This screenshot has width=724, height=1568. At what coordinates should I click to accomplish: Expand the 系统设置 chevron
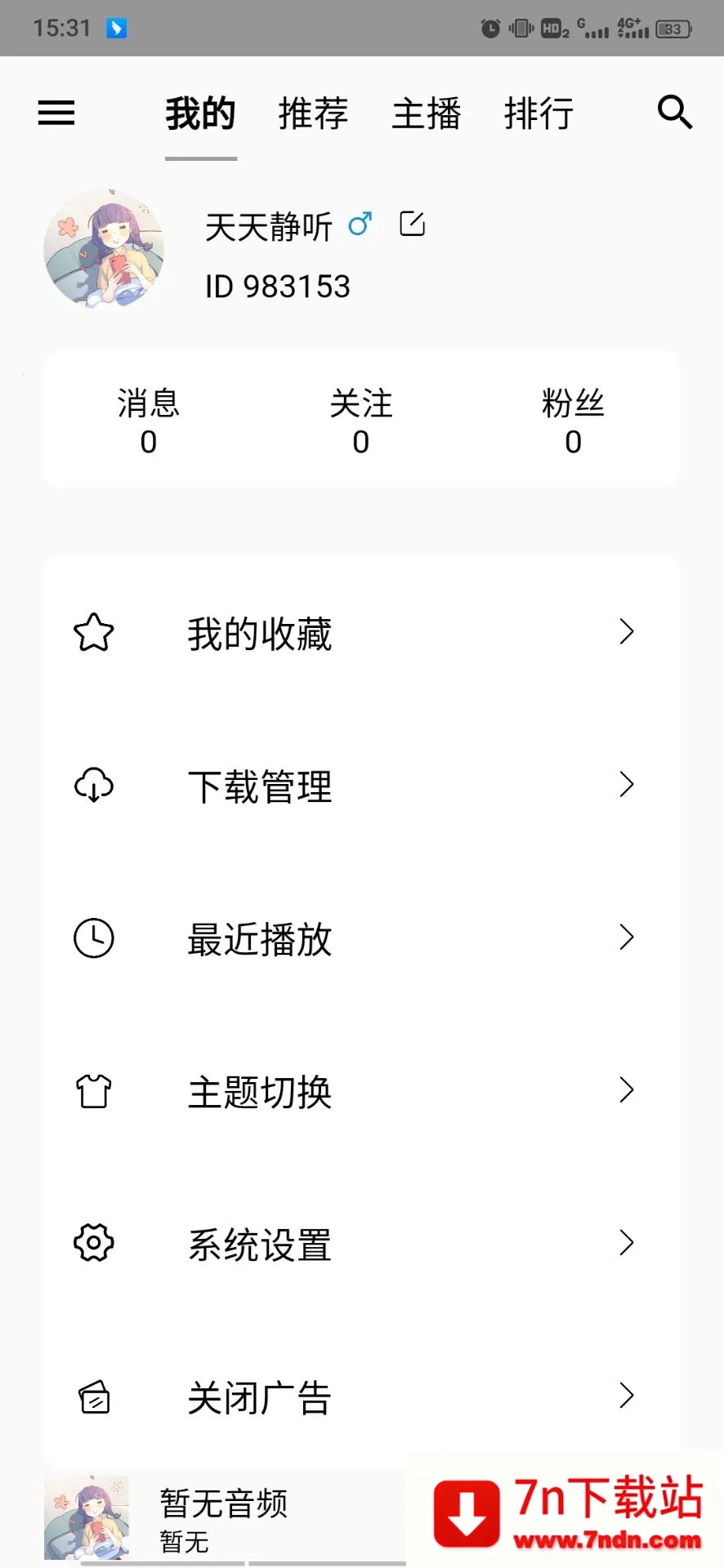[627, 1242]
